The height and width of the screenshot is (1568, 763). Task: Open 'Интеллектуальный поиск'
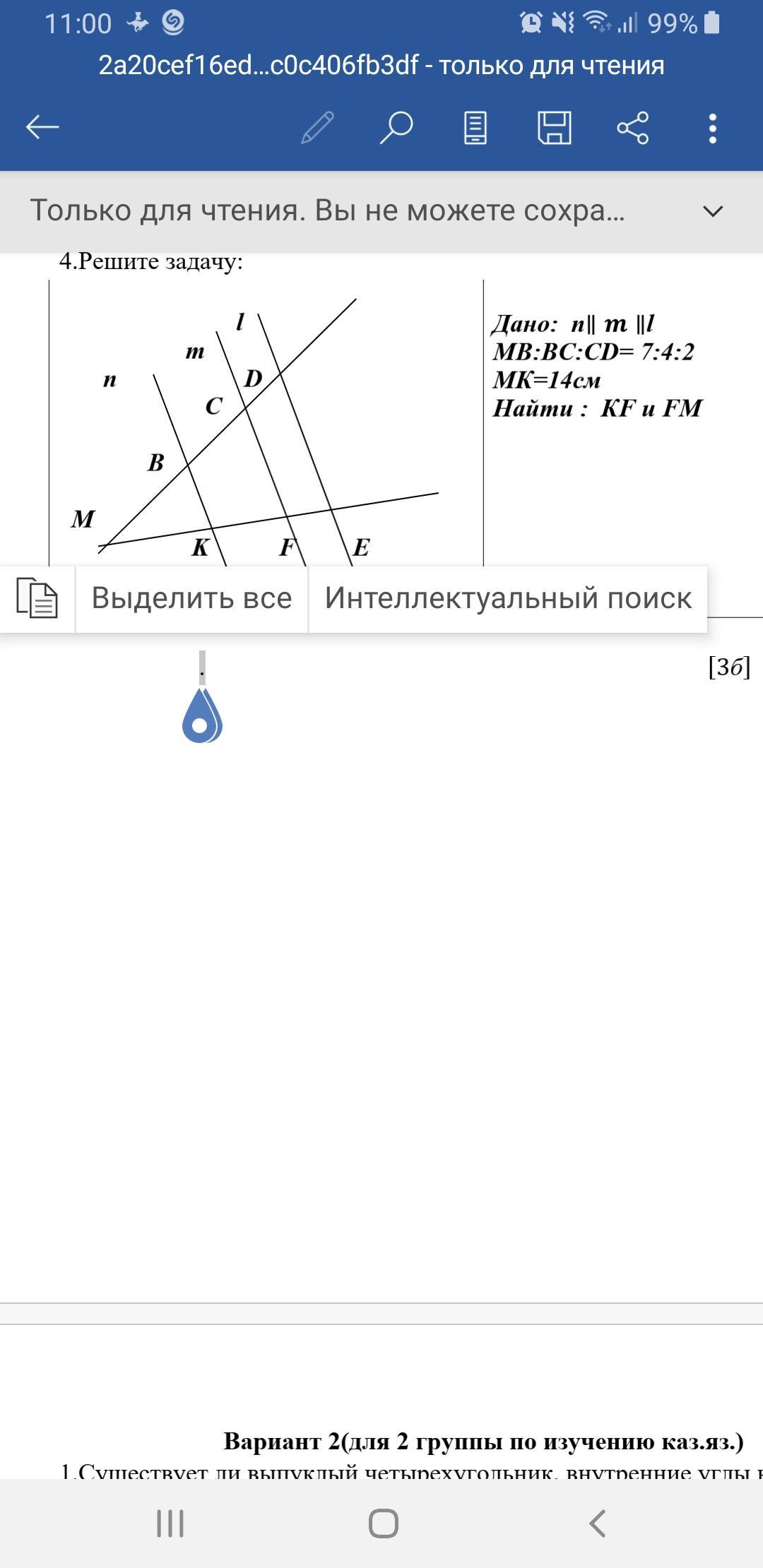tap(508, 598)
